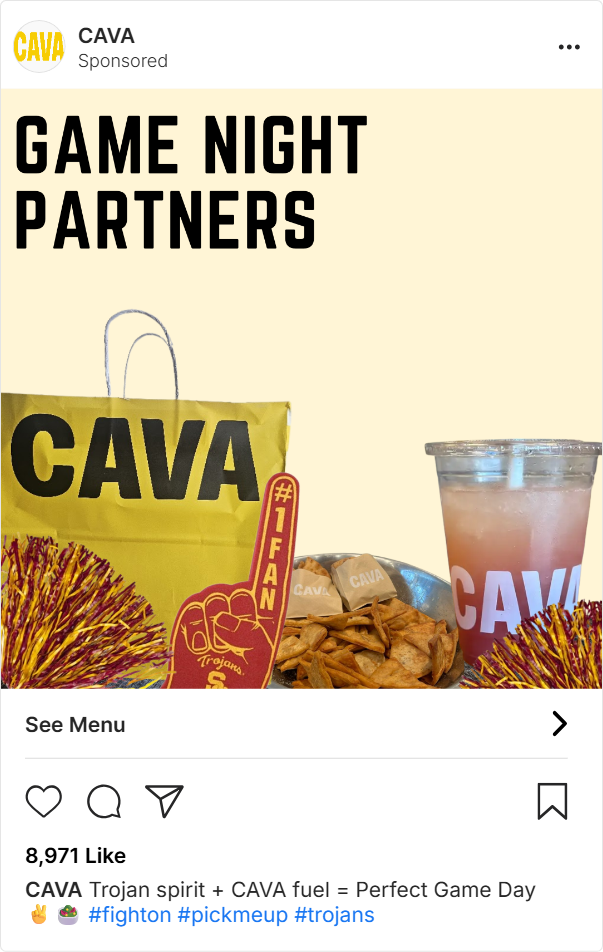Open comments on the CAVA post
The image size is (603, 952).
[x=104, y=801]
